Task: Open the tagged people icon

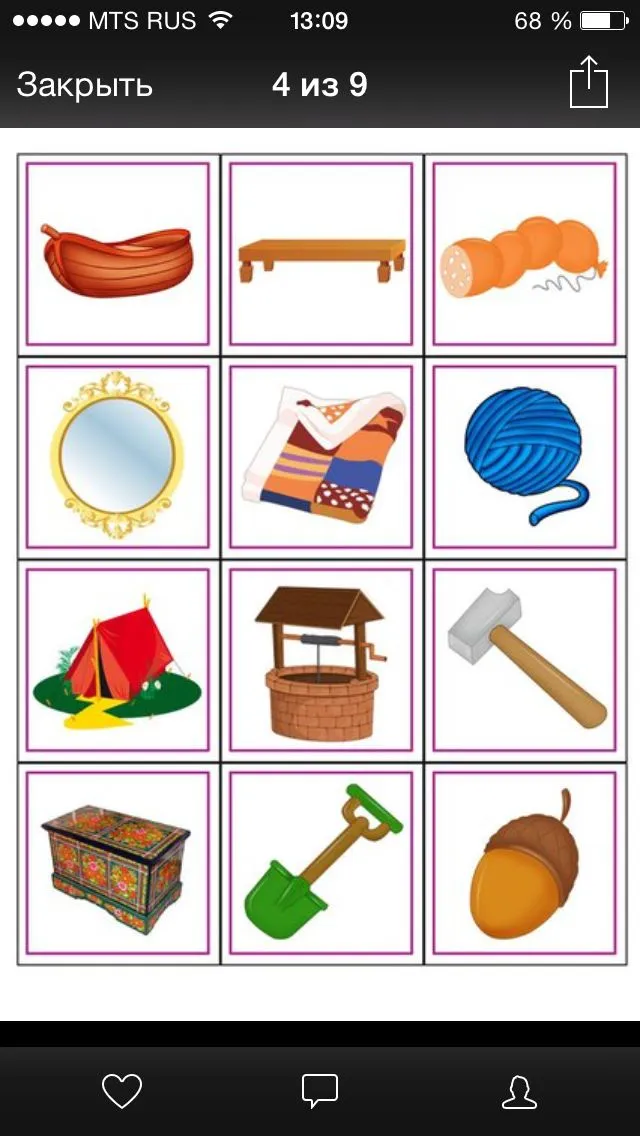Action: [x=519, y=1091]
